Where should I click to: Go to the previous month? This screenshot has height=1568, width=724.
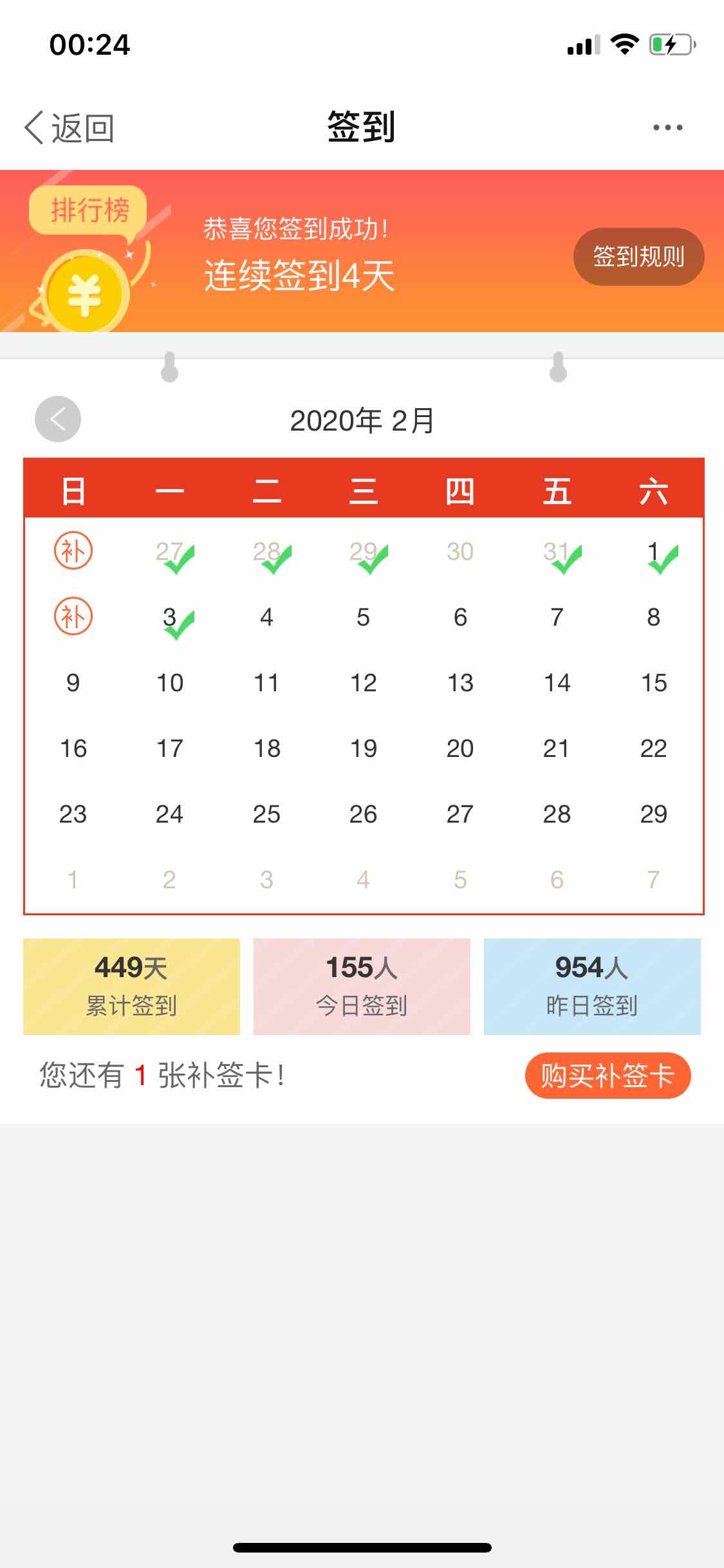point(58,419)
